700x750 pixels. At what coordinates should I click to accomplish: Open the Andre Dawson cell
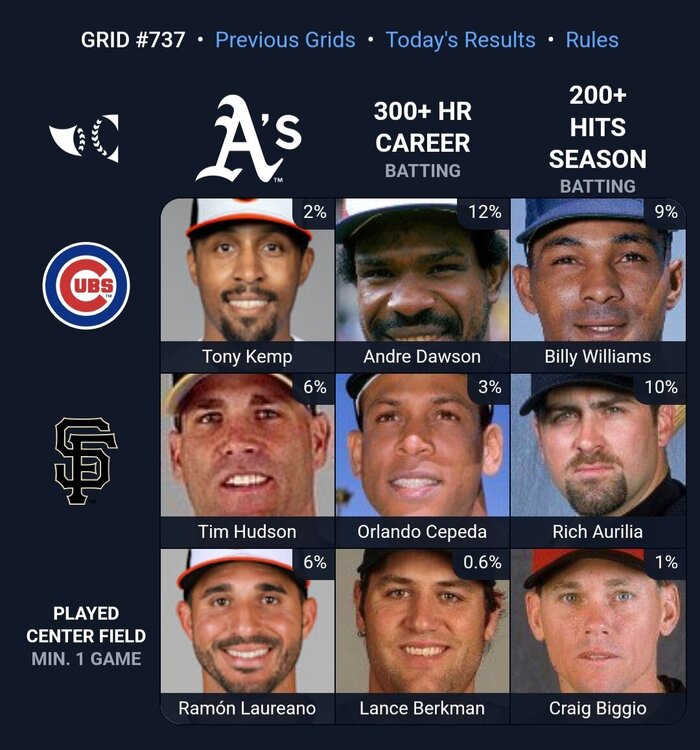pyautogui.click(x=422, y=285)
